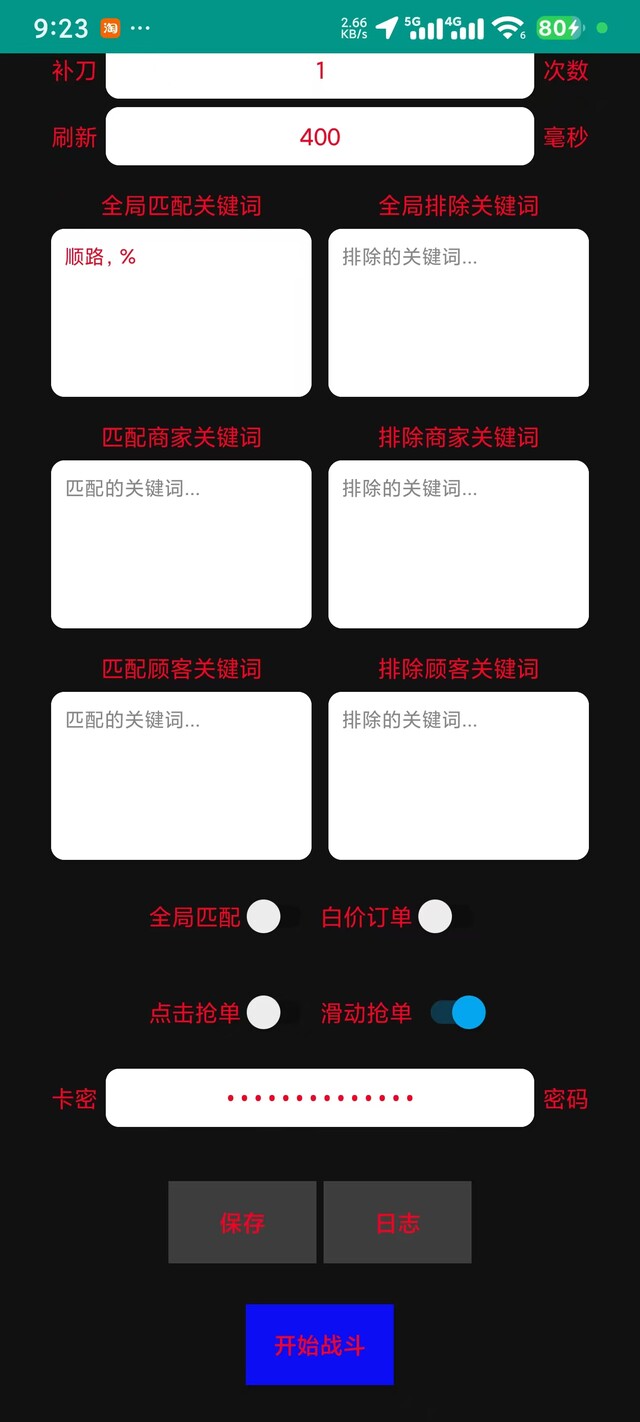Screen dimensions: 640x1422
Task: Edit the 刷新 milliseconds field
Action: point(320,137)
